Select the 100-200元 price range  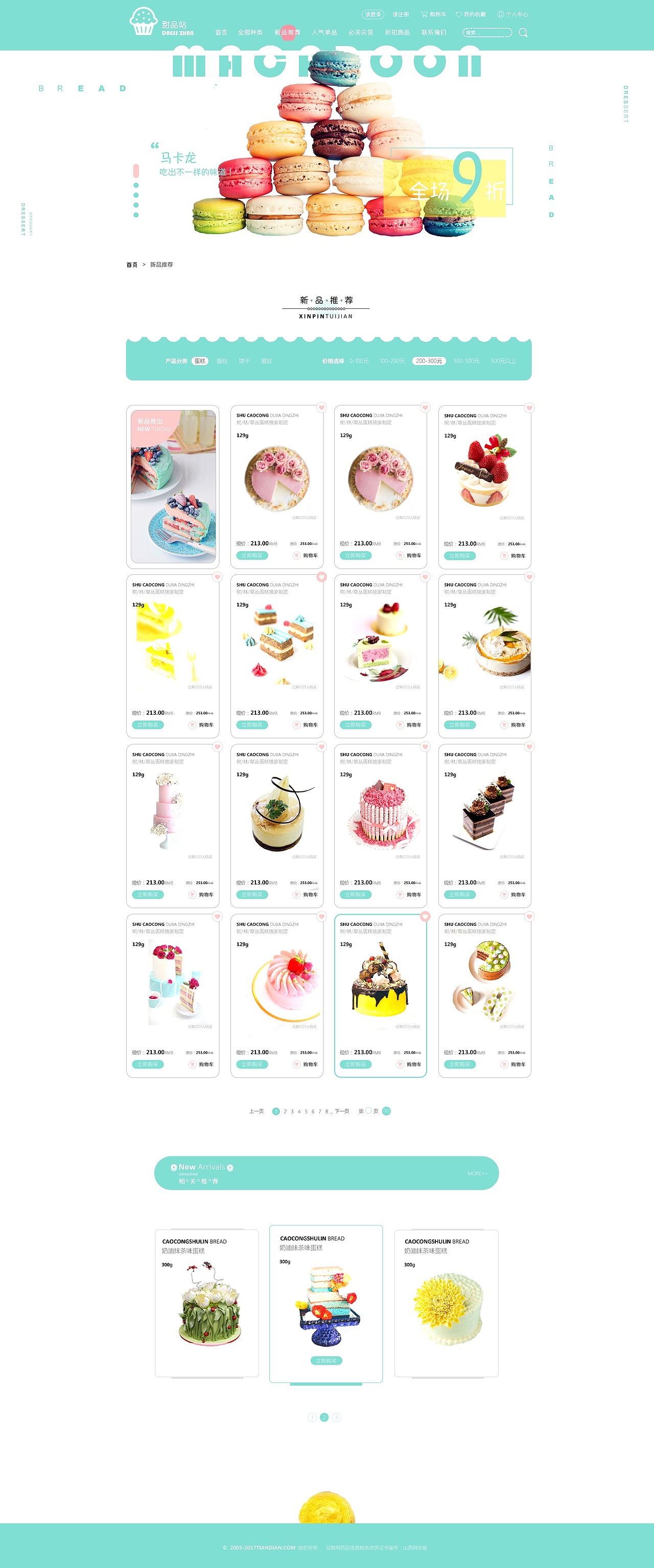pos(392,361)
